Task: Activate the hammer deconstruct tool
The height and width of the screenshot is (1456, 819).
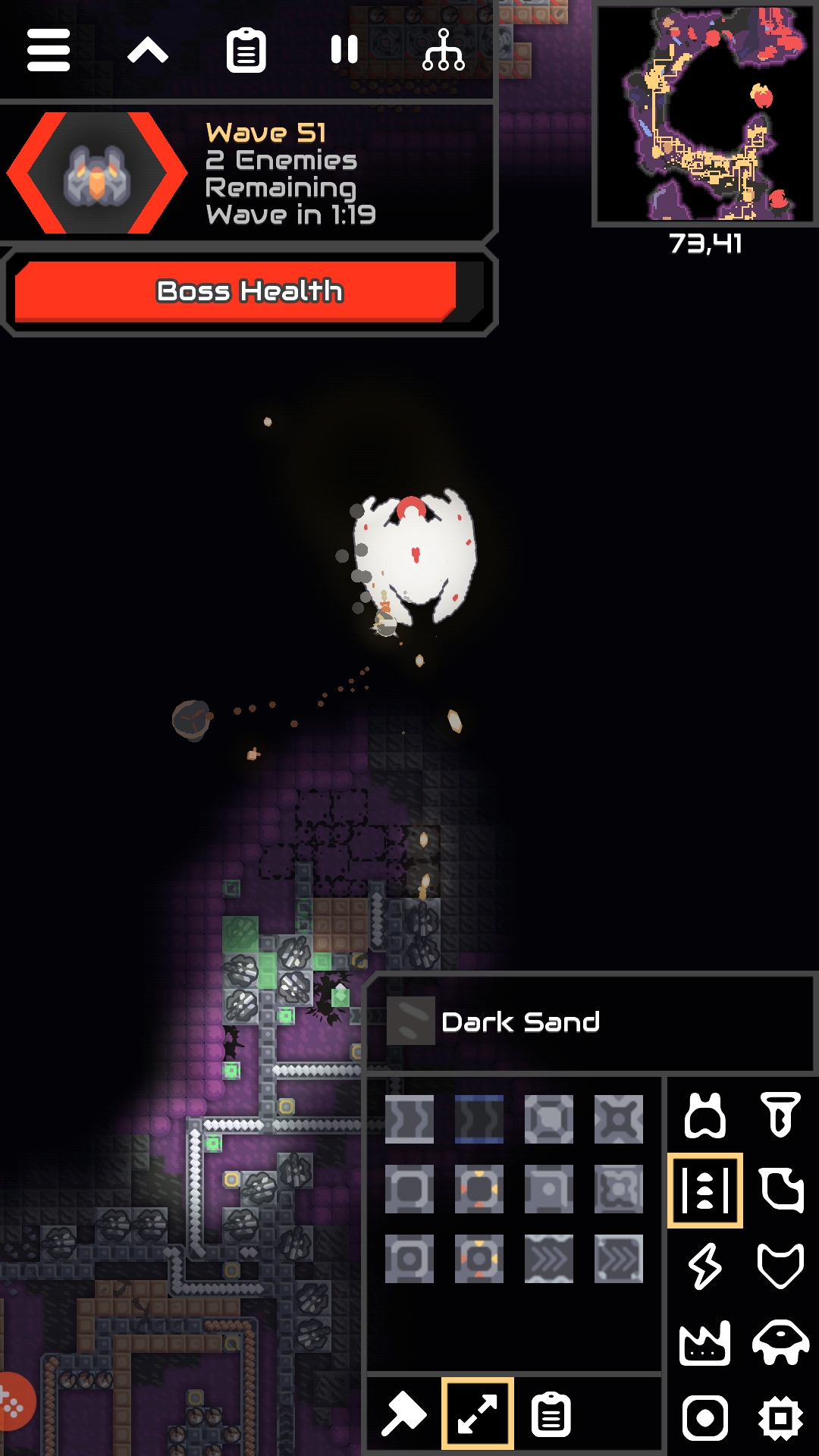Action: tap(403, 1414)
